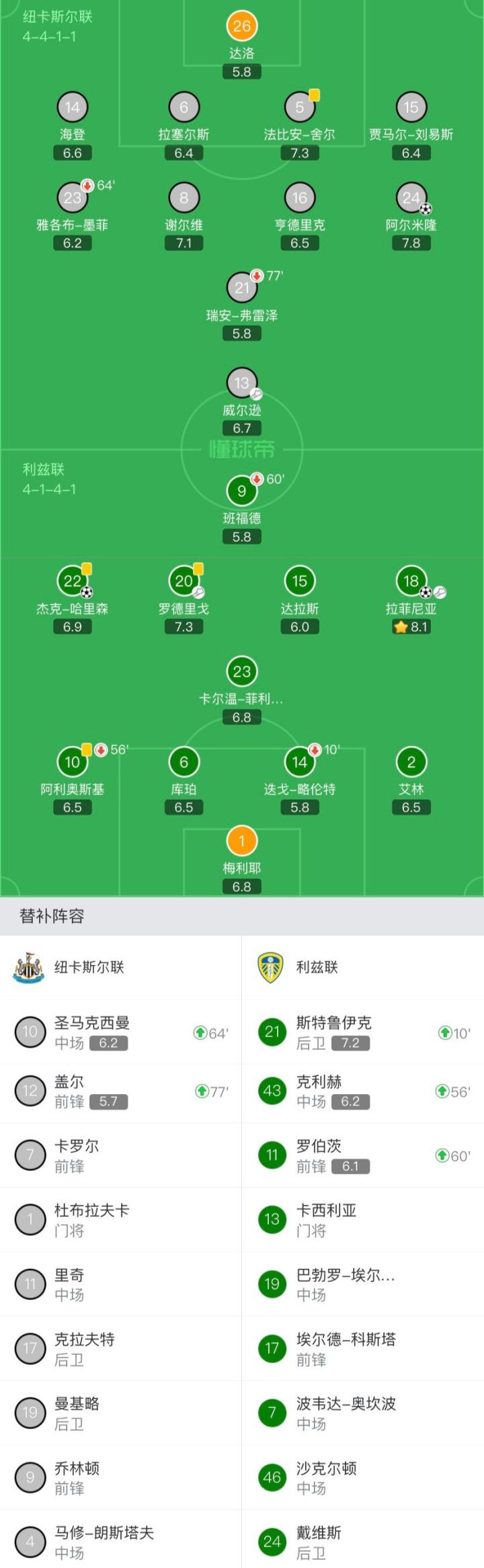View Leeds forward 班福德's profile
Image resolution: width=484 pixels, height=1568 pixels.
pyautogui.click(x=241, y=491)
